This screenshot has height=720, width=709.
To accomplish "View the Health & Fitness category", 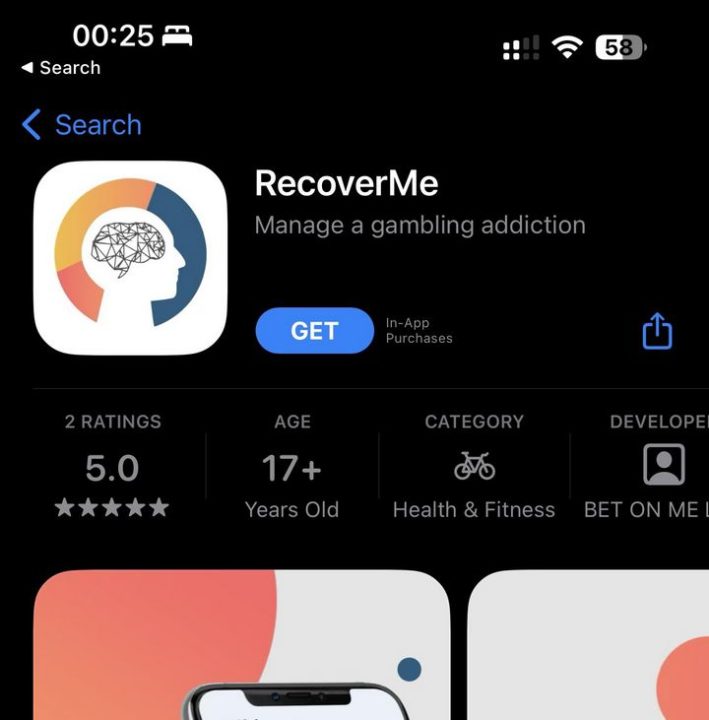I will click(474, 466).
